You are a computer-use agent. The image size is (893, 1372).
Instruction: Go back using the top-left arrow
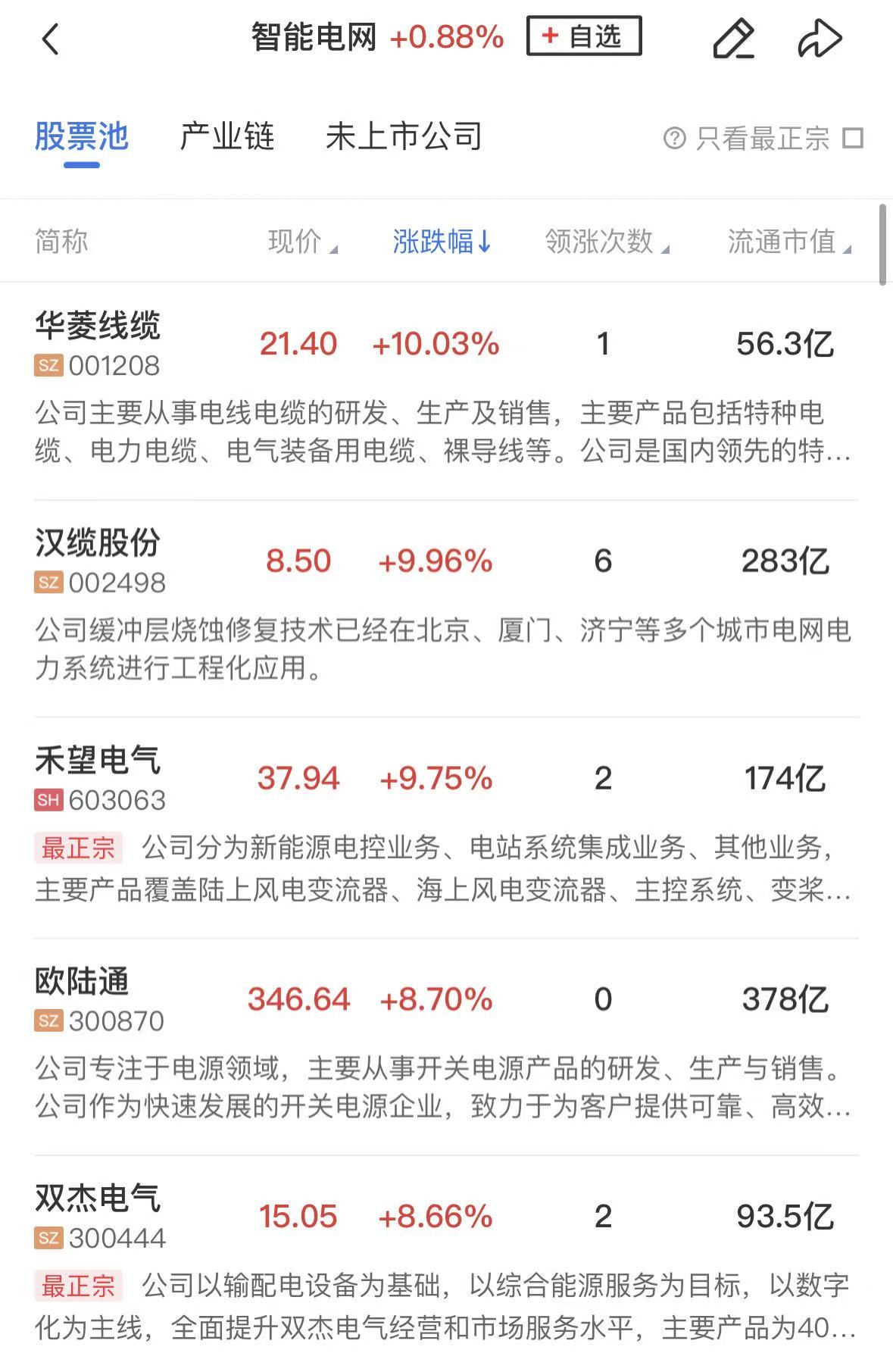[50, 39]
